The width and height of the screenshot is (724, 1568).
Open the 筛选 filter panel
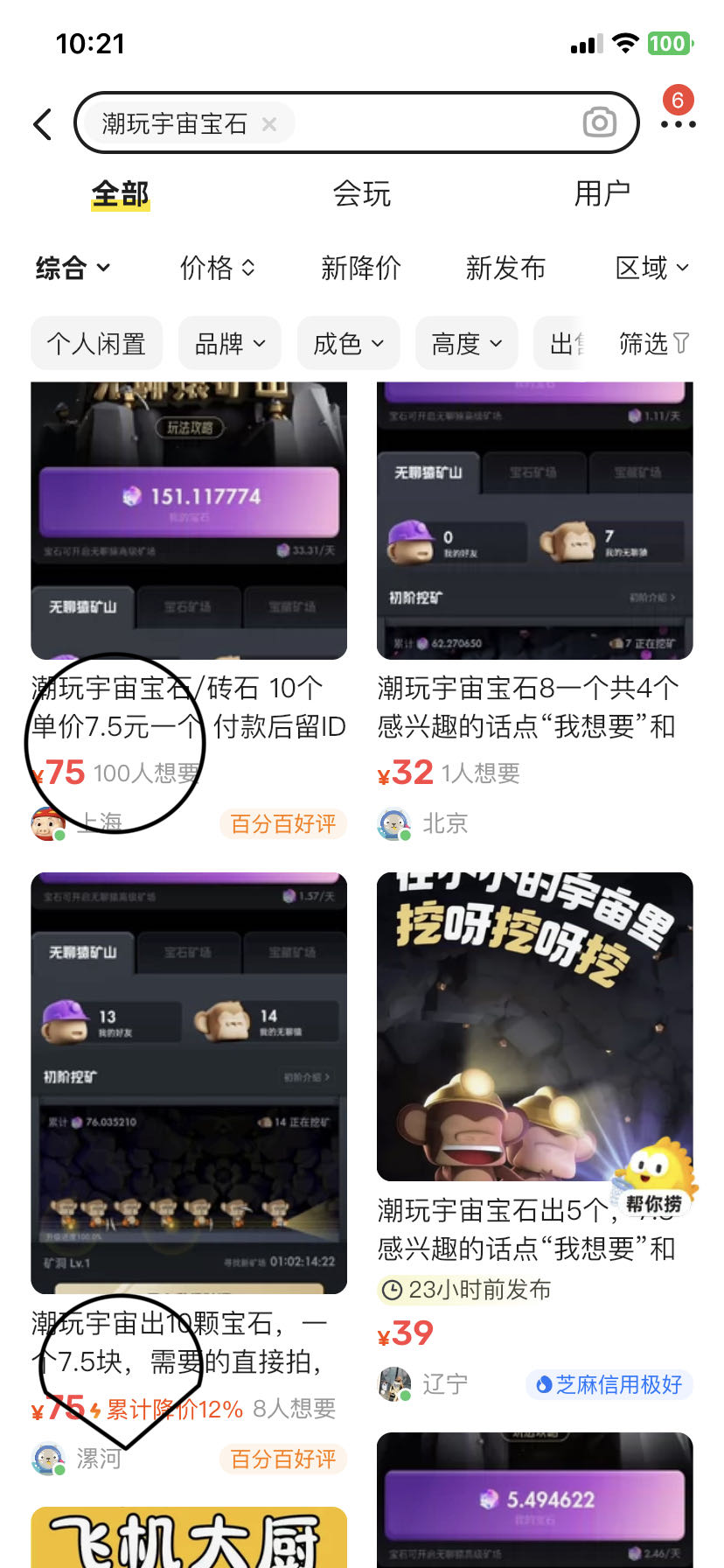(654, 344)
